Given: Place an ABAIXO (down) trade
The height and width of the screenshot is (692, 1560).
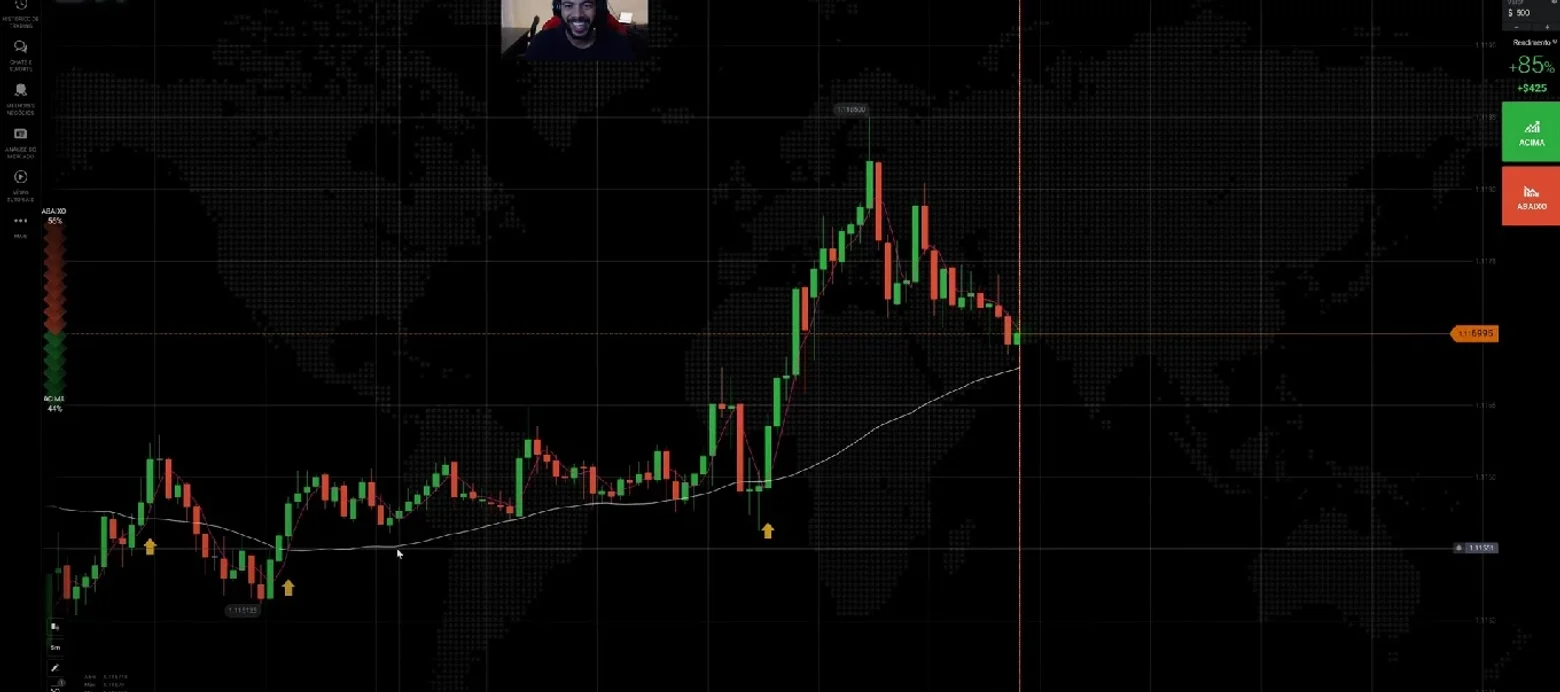Looking at the screenshot, I should [1530, 195].
